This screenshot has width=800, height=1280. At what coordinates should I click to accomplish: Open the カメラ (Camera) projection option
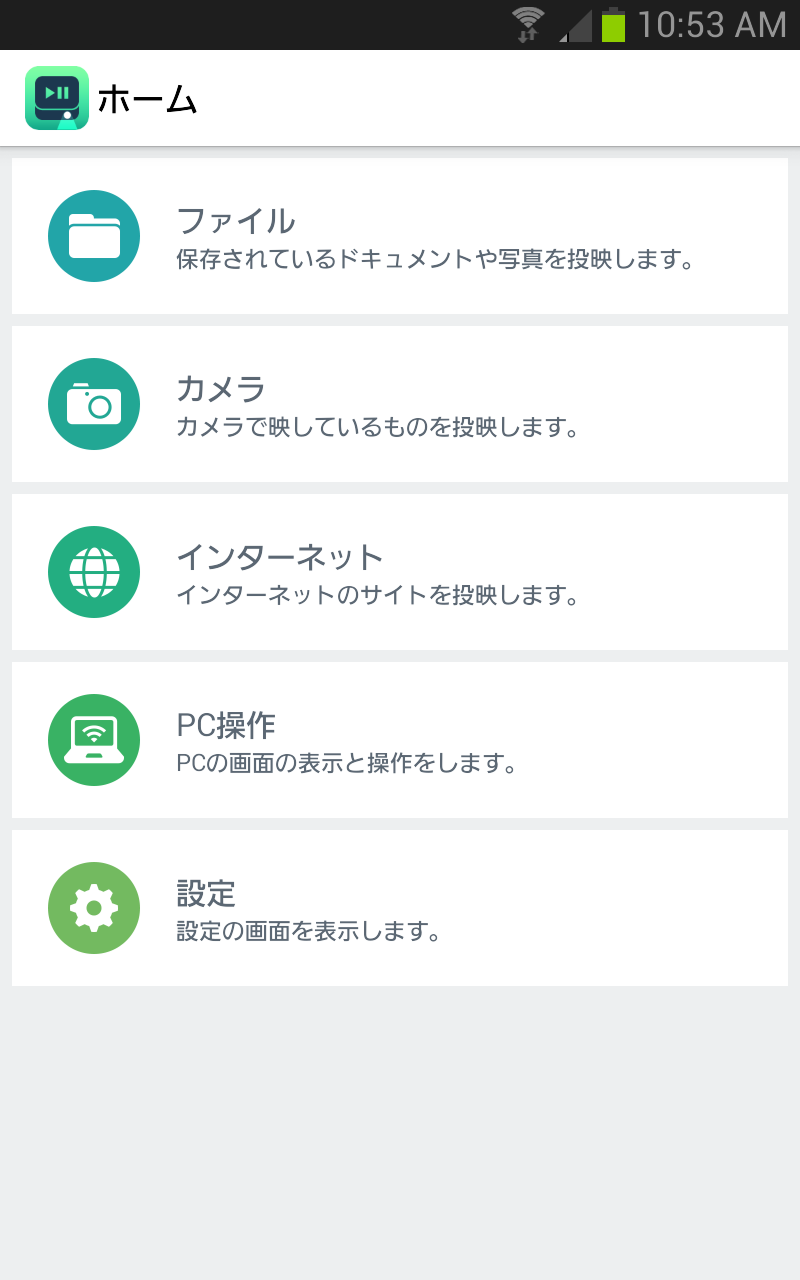pyautogui.click(x=400, y=404)
